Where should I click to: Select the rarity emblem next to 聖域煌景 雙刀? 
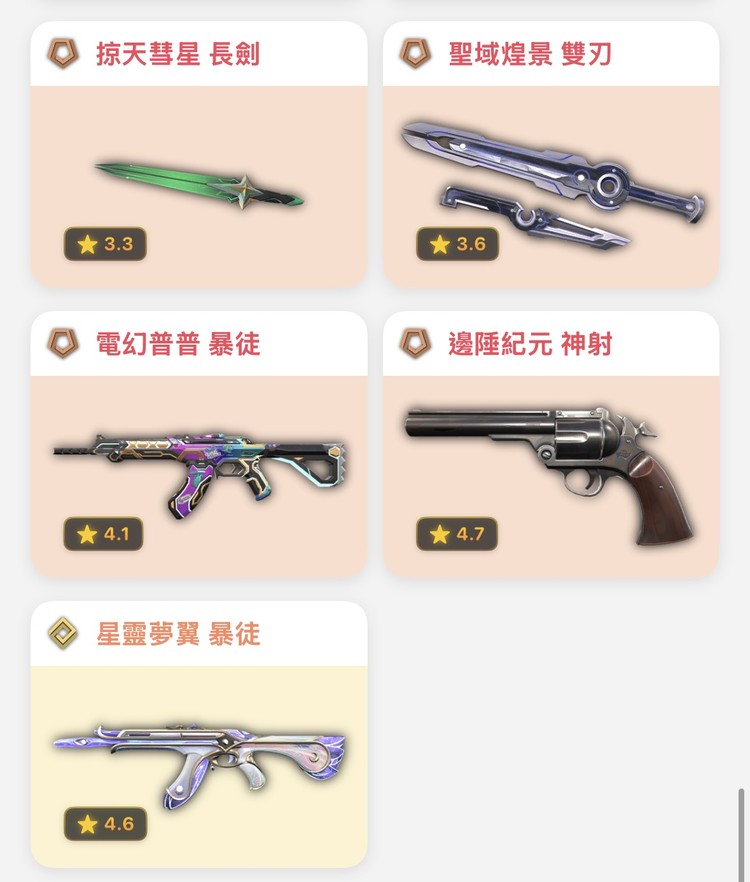click(416, 56)
